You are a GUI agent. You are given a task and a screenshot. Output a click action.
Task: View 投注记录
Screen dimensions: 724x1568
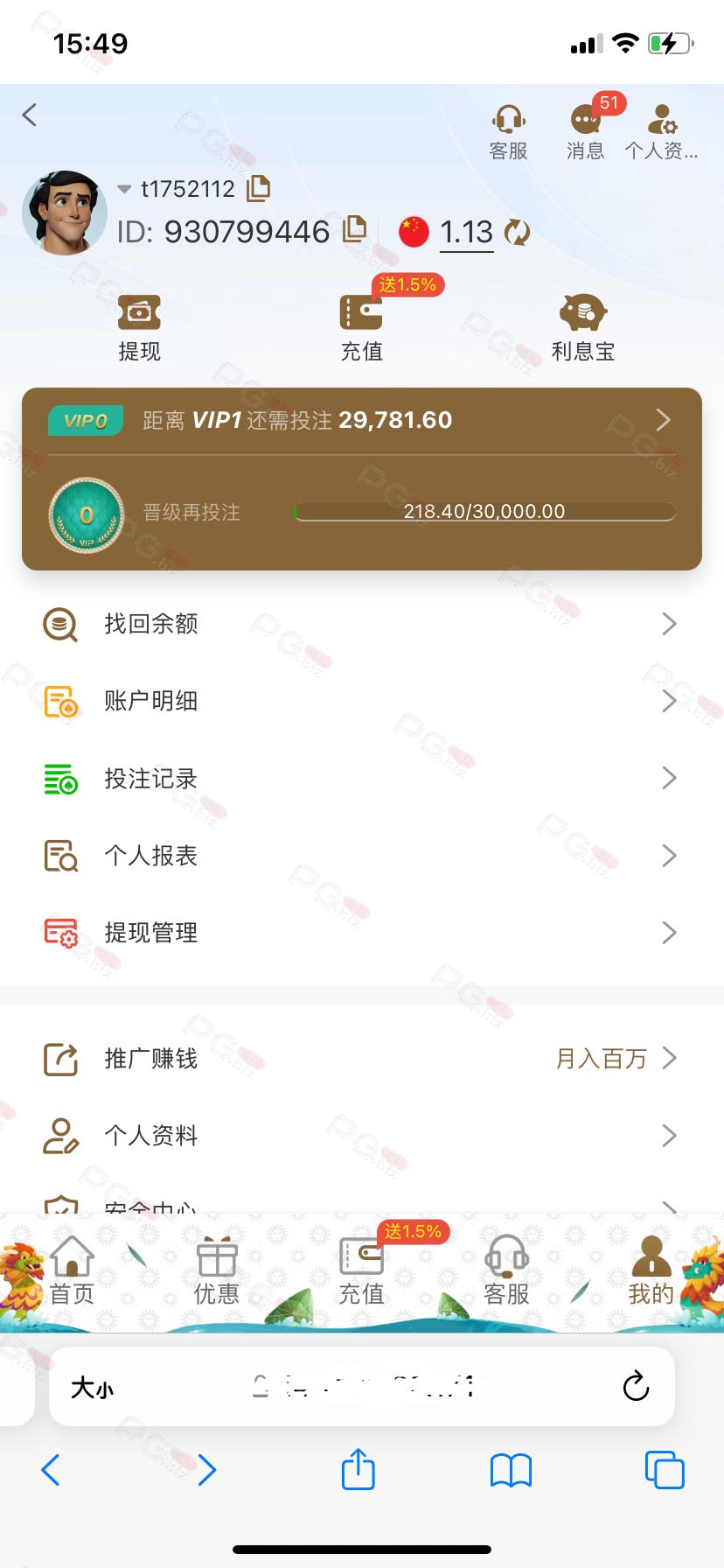click(x=362, y=778)
